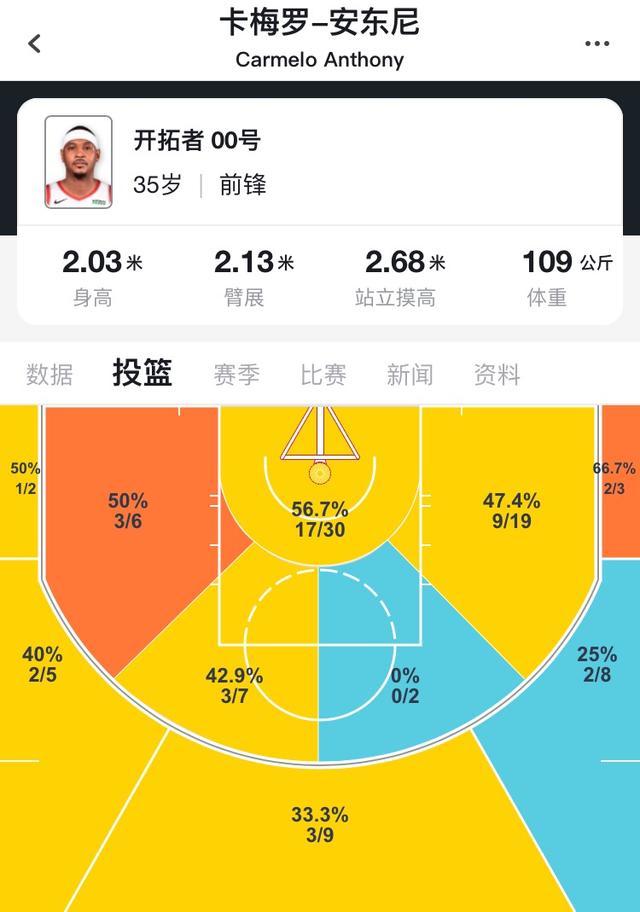Tap Carmelo Anthony's player photo
This screenshot has height=912, width=640.
[78, 162]
